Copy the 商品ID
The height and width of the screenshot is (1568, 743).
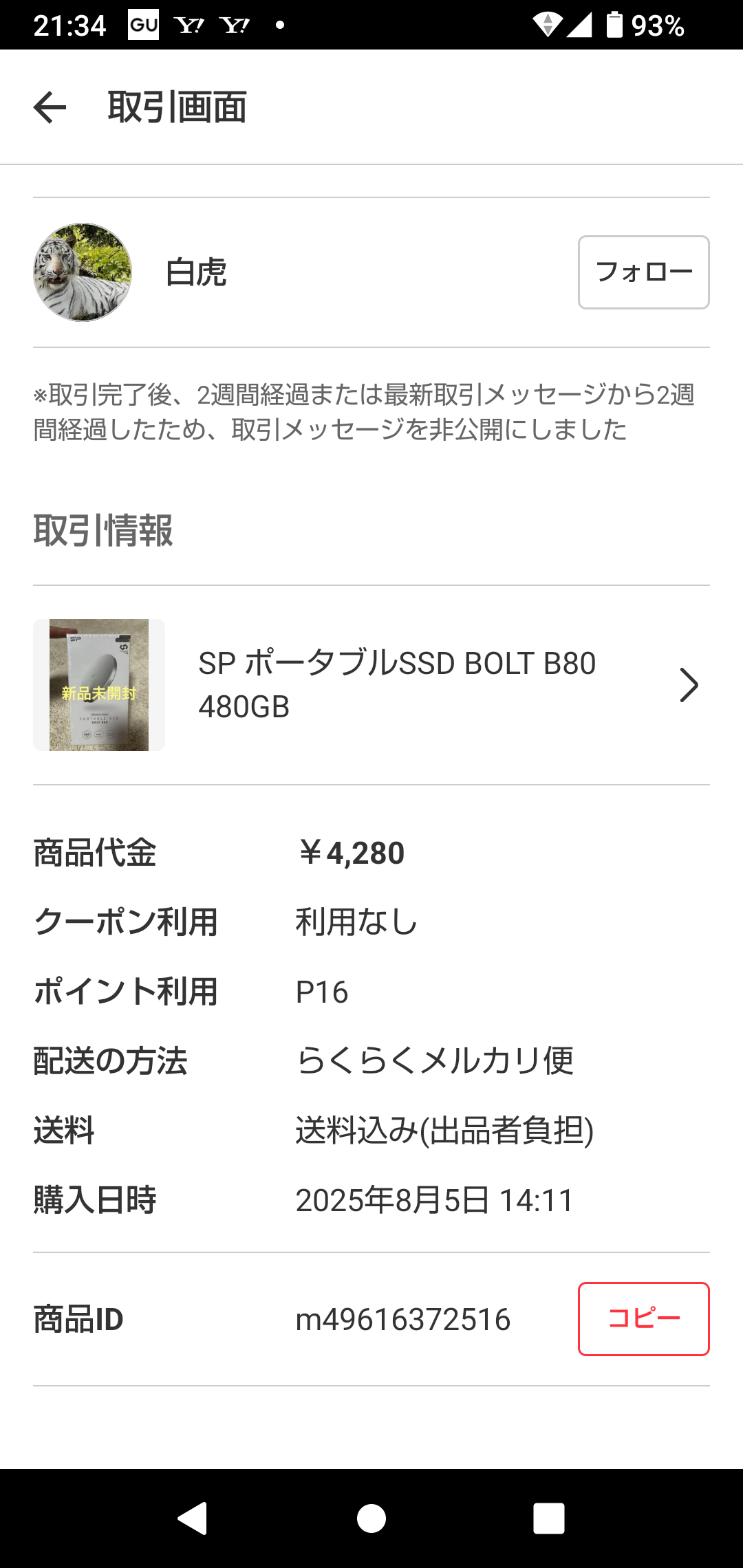643,1318
